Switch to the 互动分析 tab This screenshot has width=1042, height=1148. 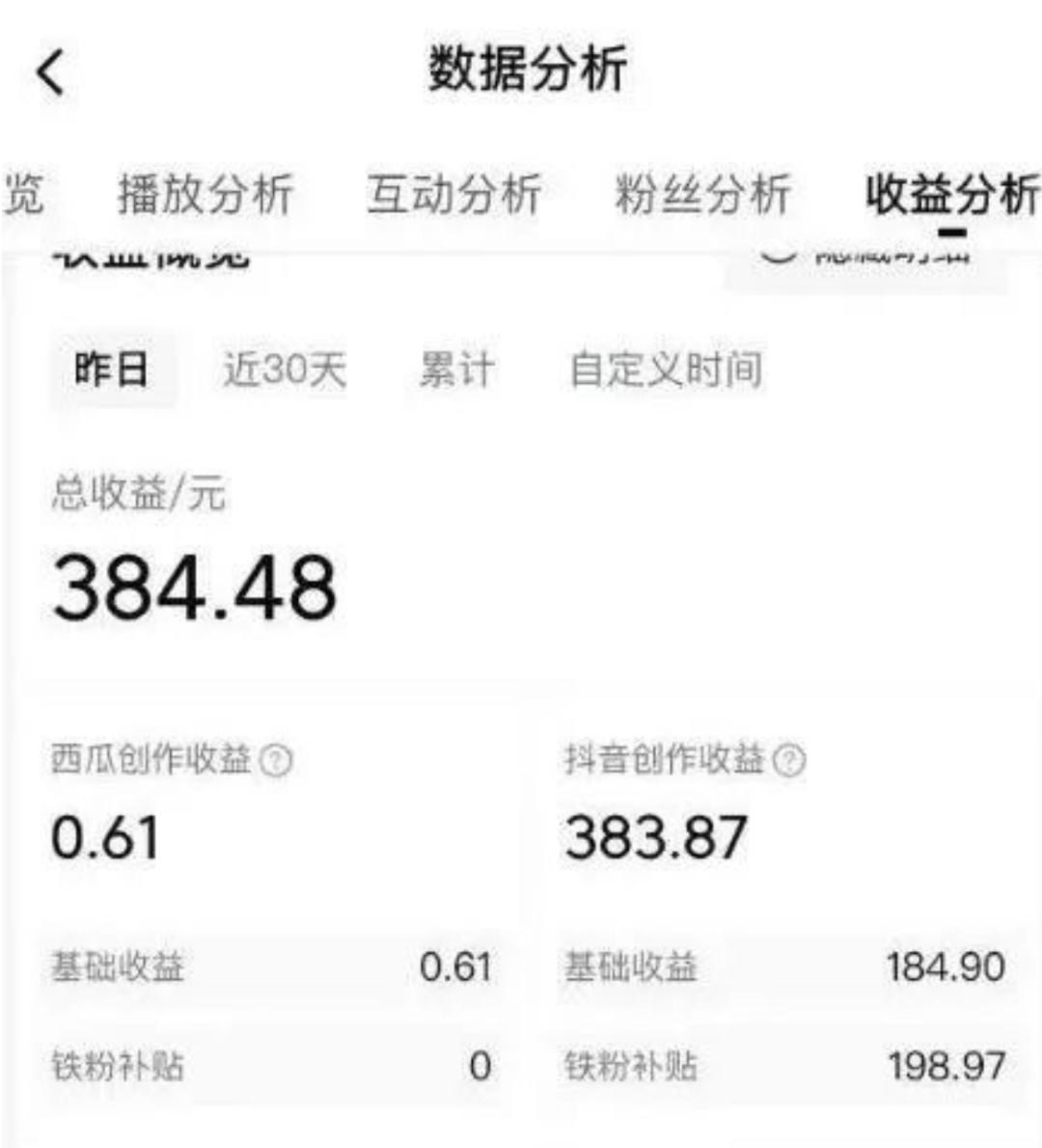coord(453,194)
